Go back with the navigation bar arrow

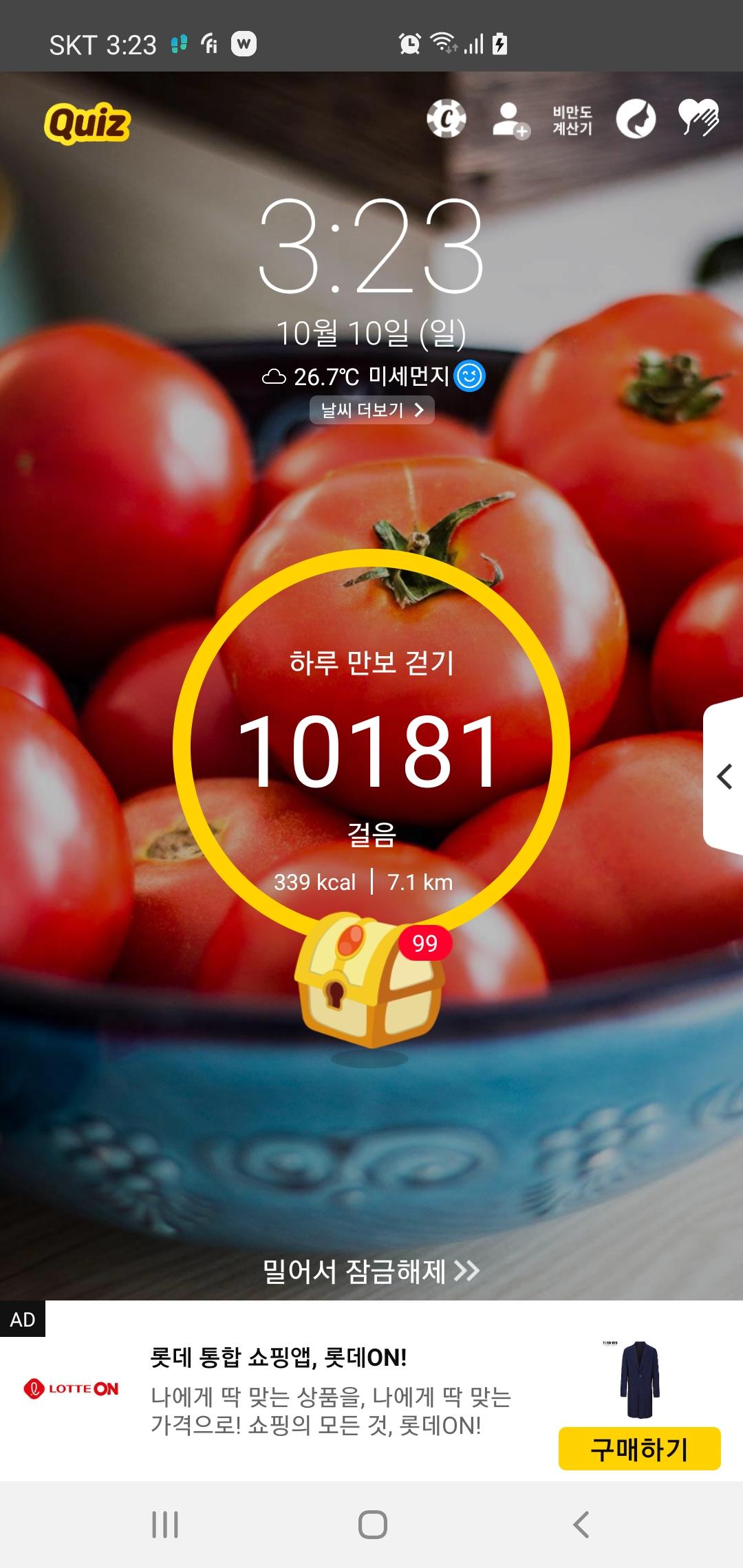(581, 1525)
